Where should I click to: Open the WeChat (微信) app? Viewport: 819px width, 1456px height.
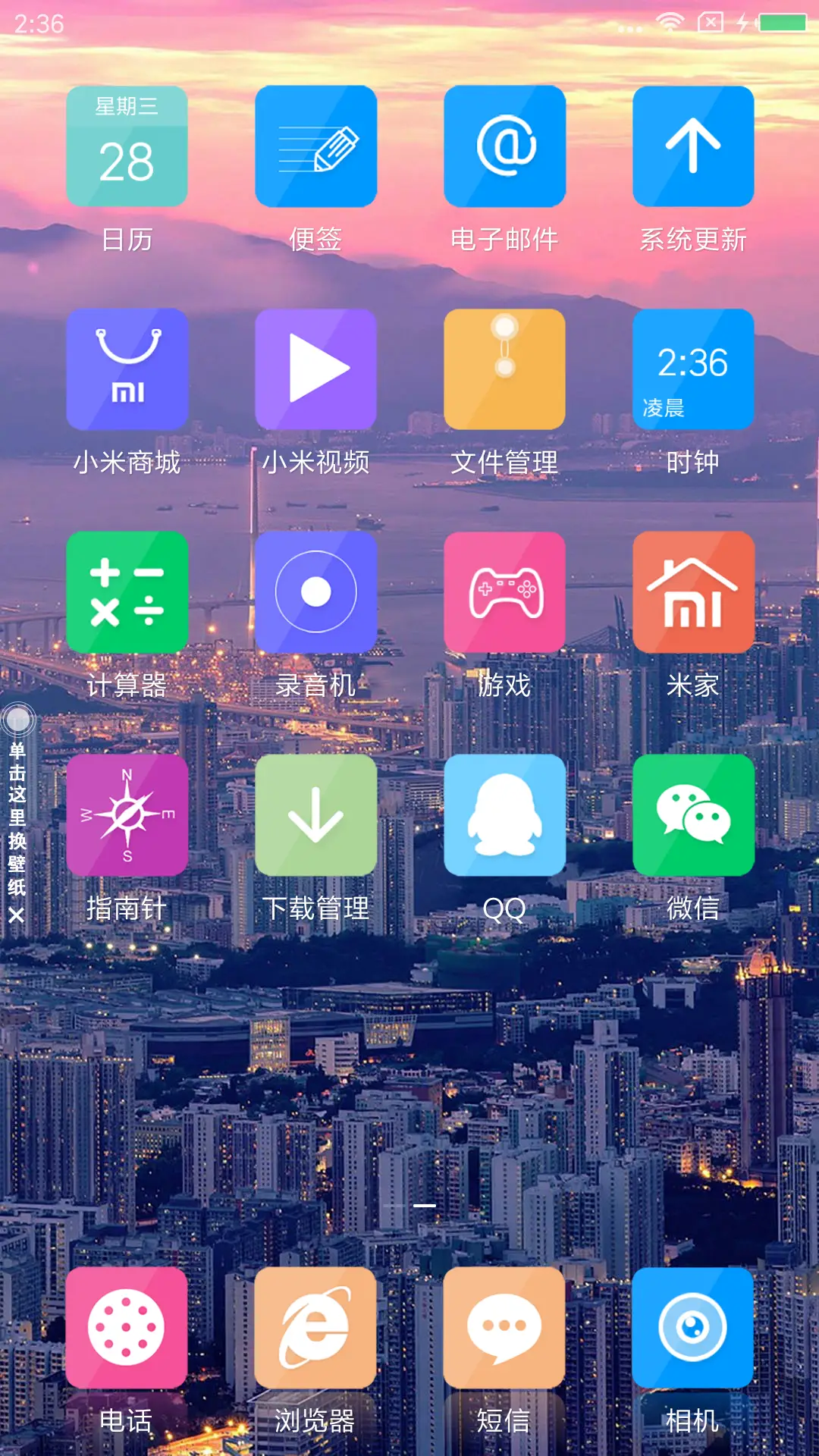tap(694, 816)
